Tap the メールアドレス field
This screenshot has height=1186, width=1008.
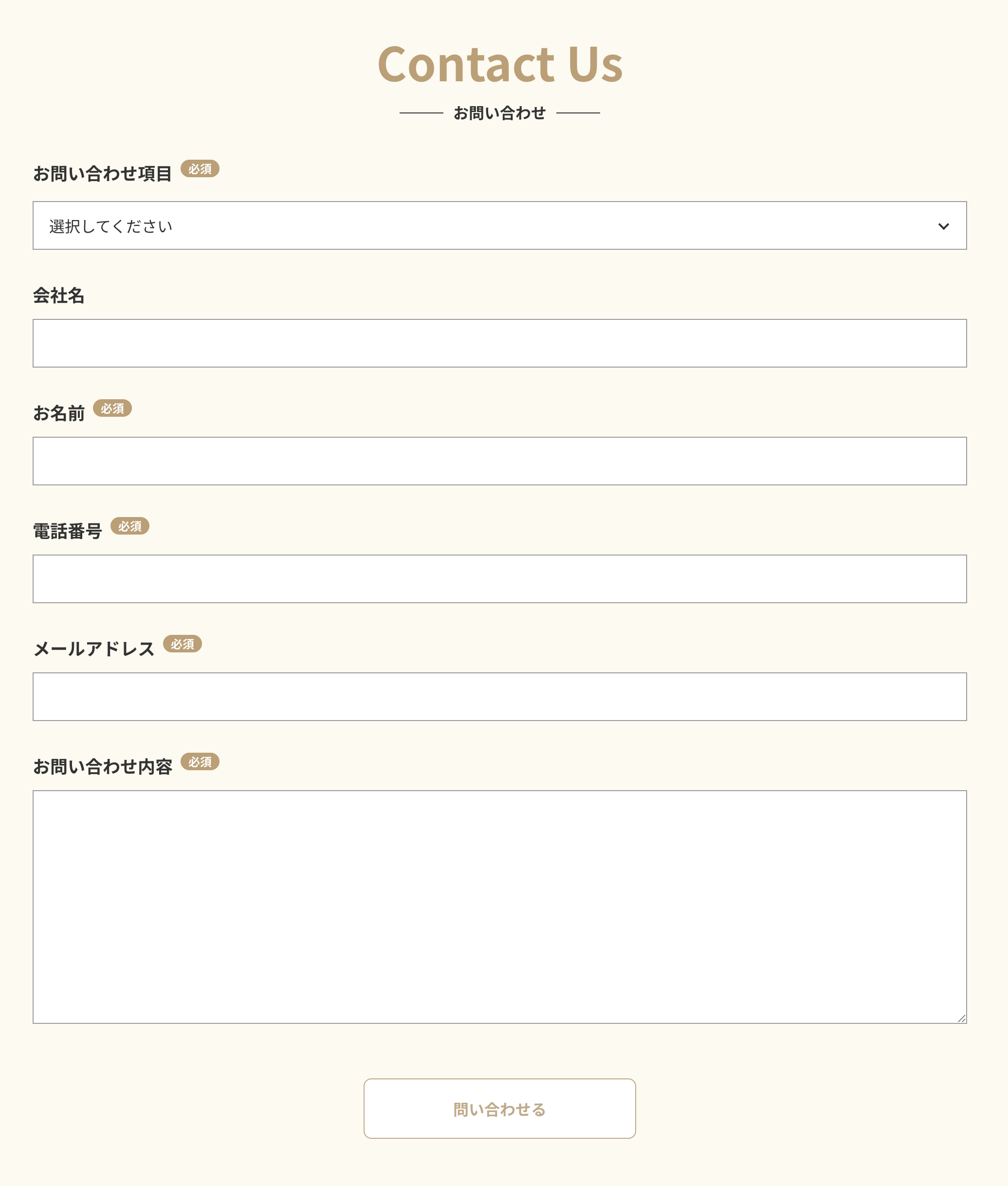tap(499, 696)
